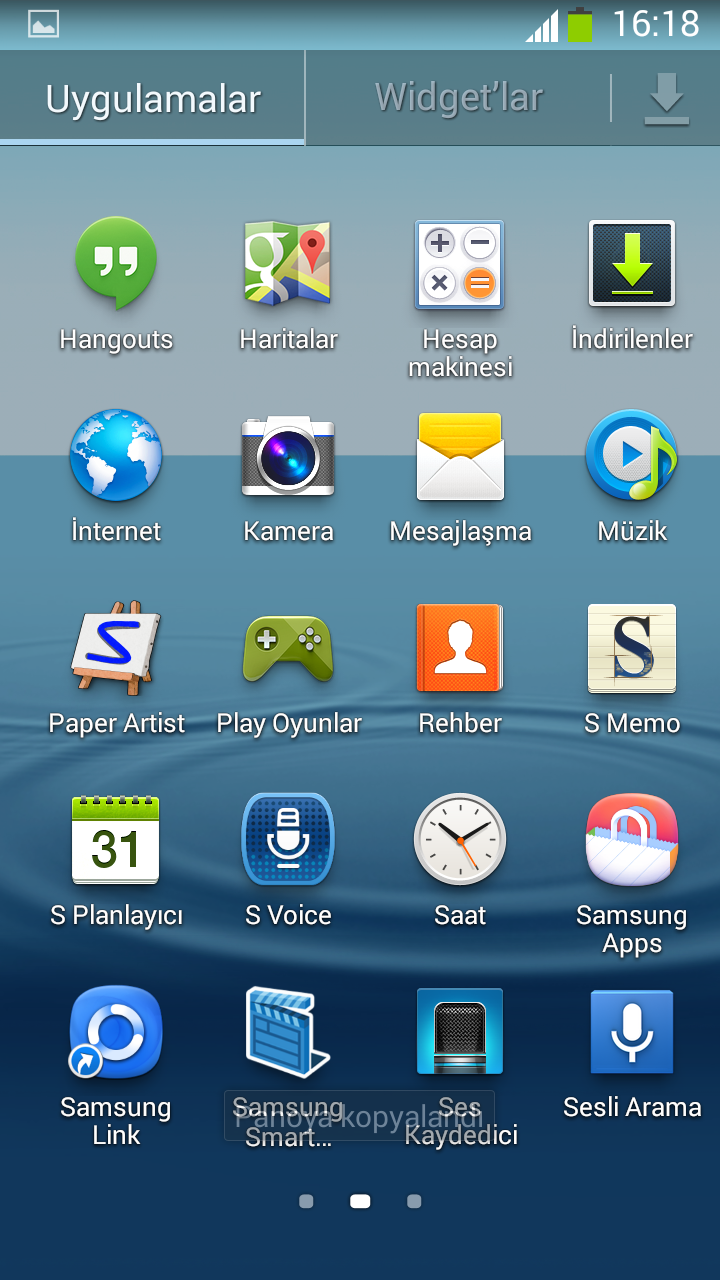Open the Kamera app
Screen dimensions: 720x1280
[288, 457]
